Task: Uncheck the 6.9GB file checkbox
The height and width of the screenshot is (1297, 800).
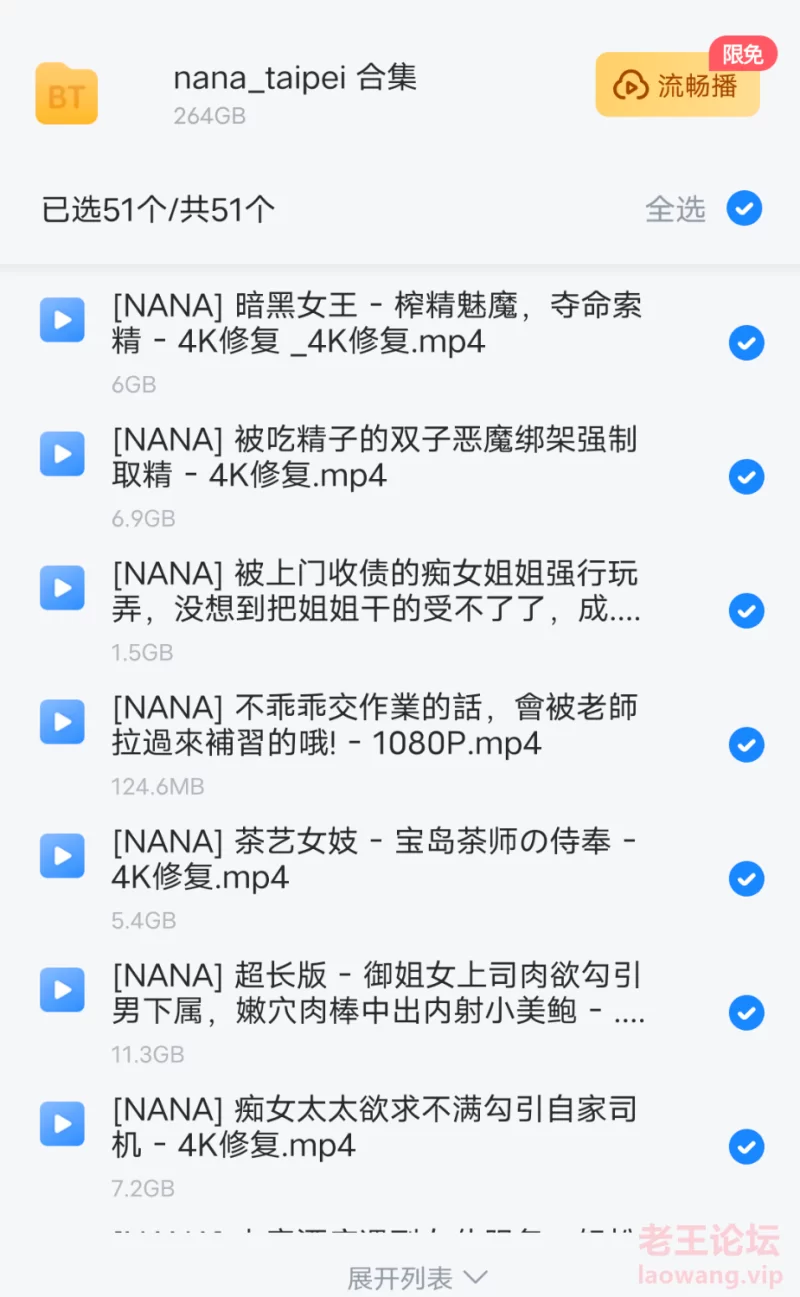Action: tap(746, 477)
